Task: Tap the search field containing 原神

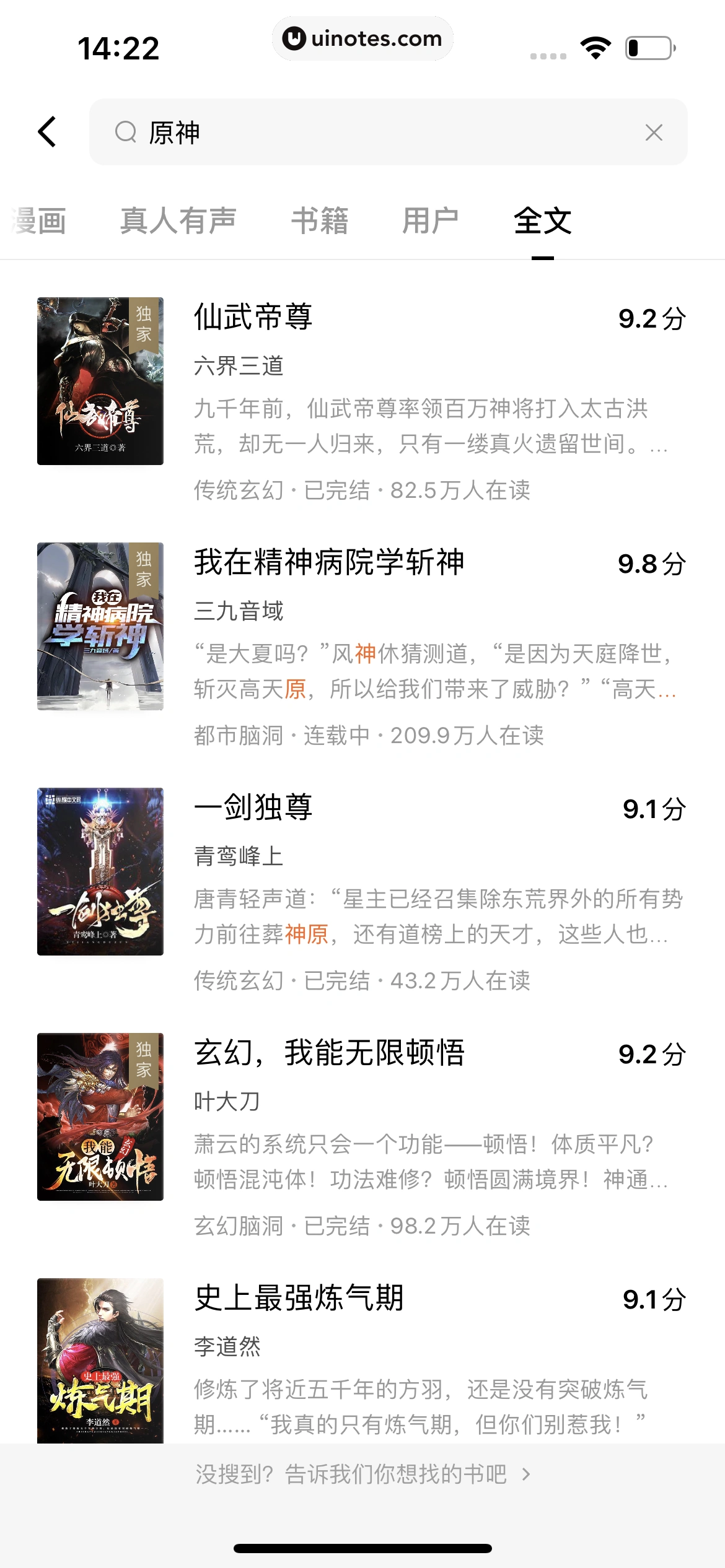Action: (372, 132)
